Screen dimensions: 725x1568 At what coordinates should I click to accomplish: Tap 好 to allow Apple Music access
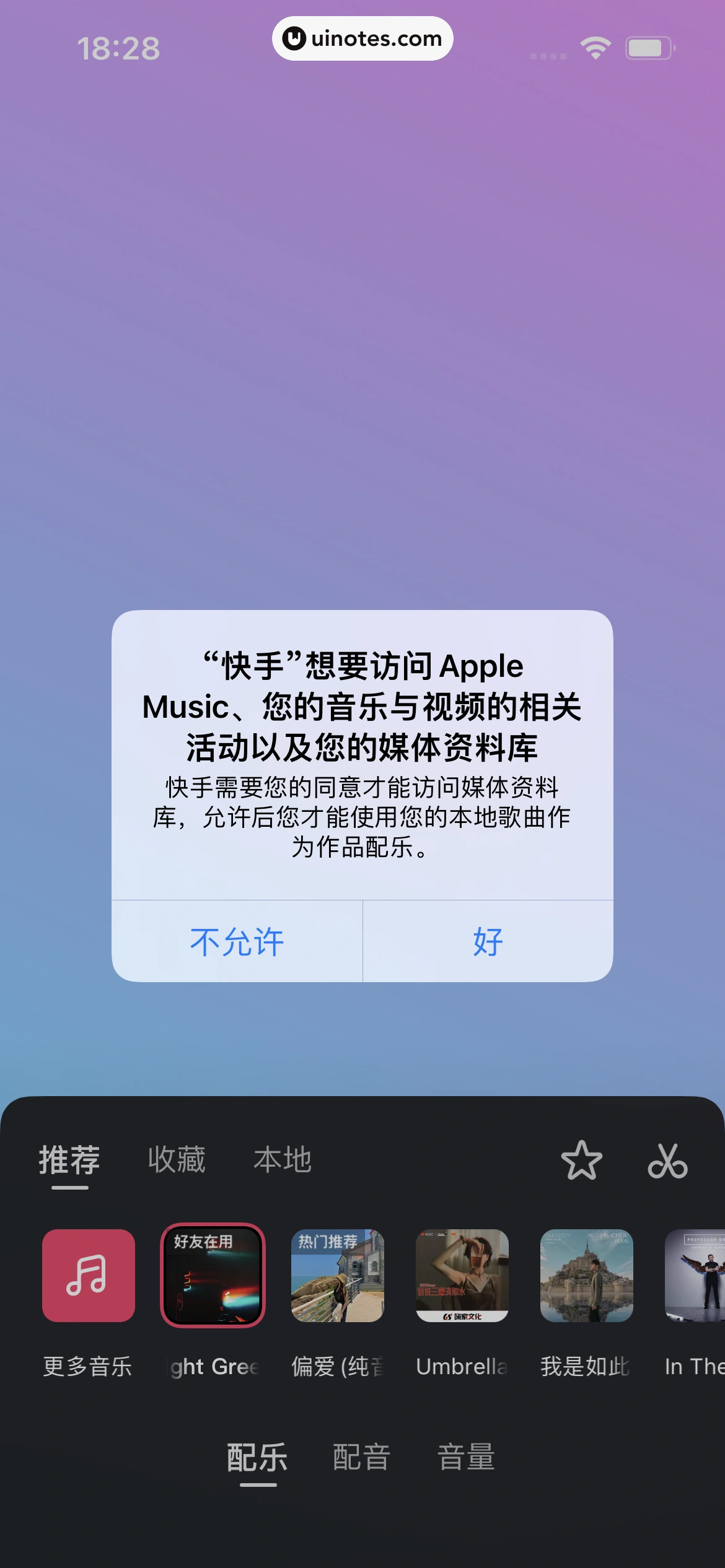coord(487,941)
